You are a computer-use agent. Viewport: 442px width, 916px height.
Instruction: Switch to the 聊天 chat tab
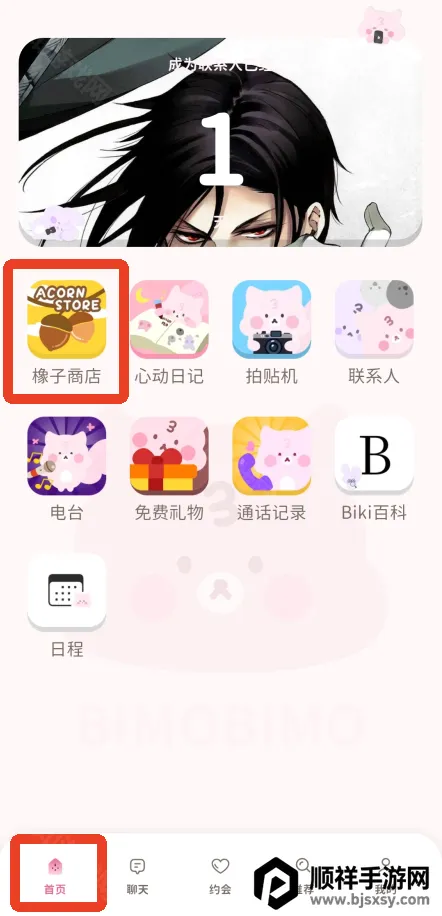pos(138,876)
